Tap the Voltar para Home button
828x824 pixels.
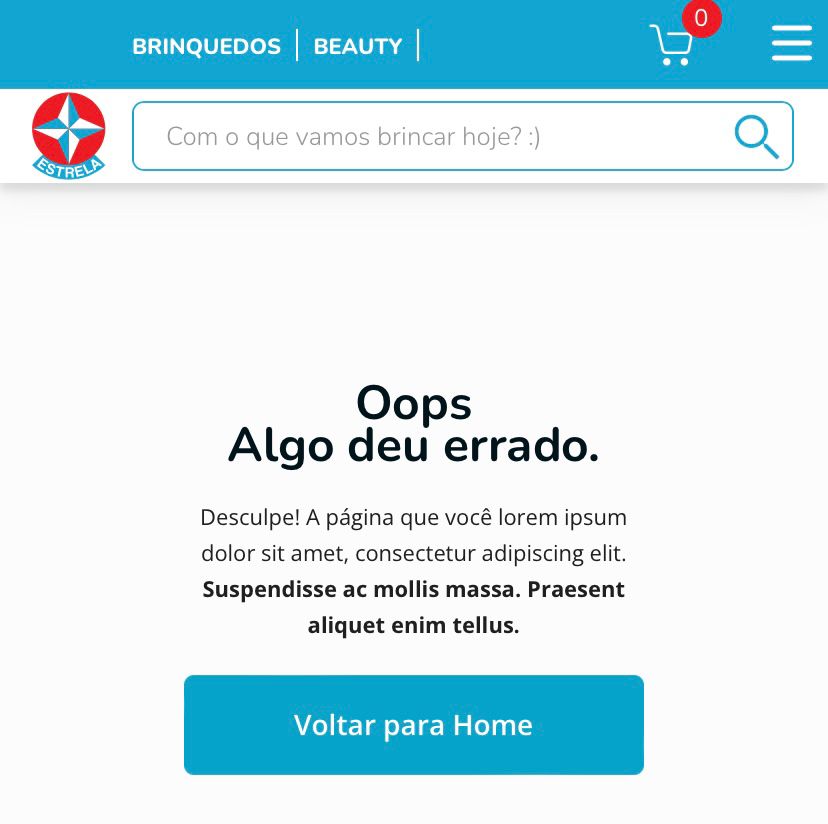[413, 725]
